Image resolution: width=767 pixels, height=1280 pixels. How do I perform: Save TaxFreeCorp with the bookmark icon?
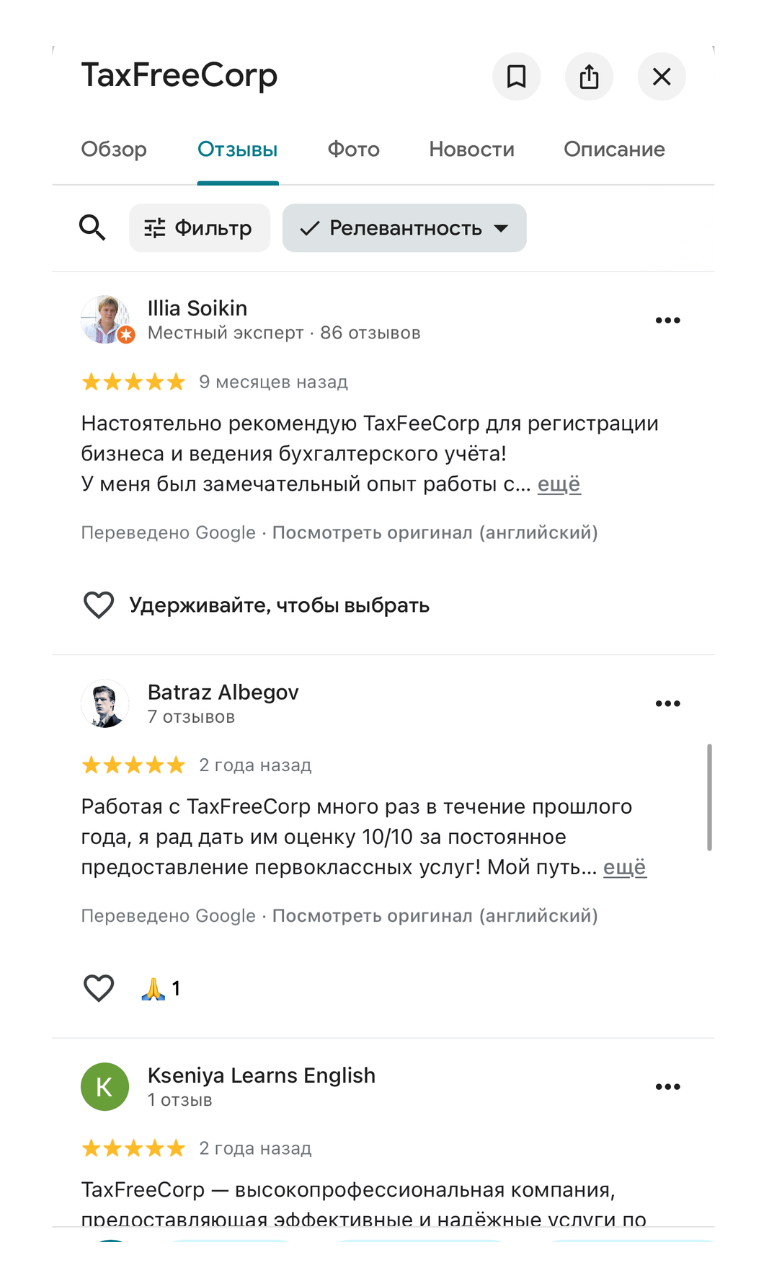click(516, 77)
